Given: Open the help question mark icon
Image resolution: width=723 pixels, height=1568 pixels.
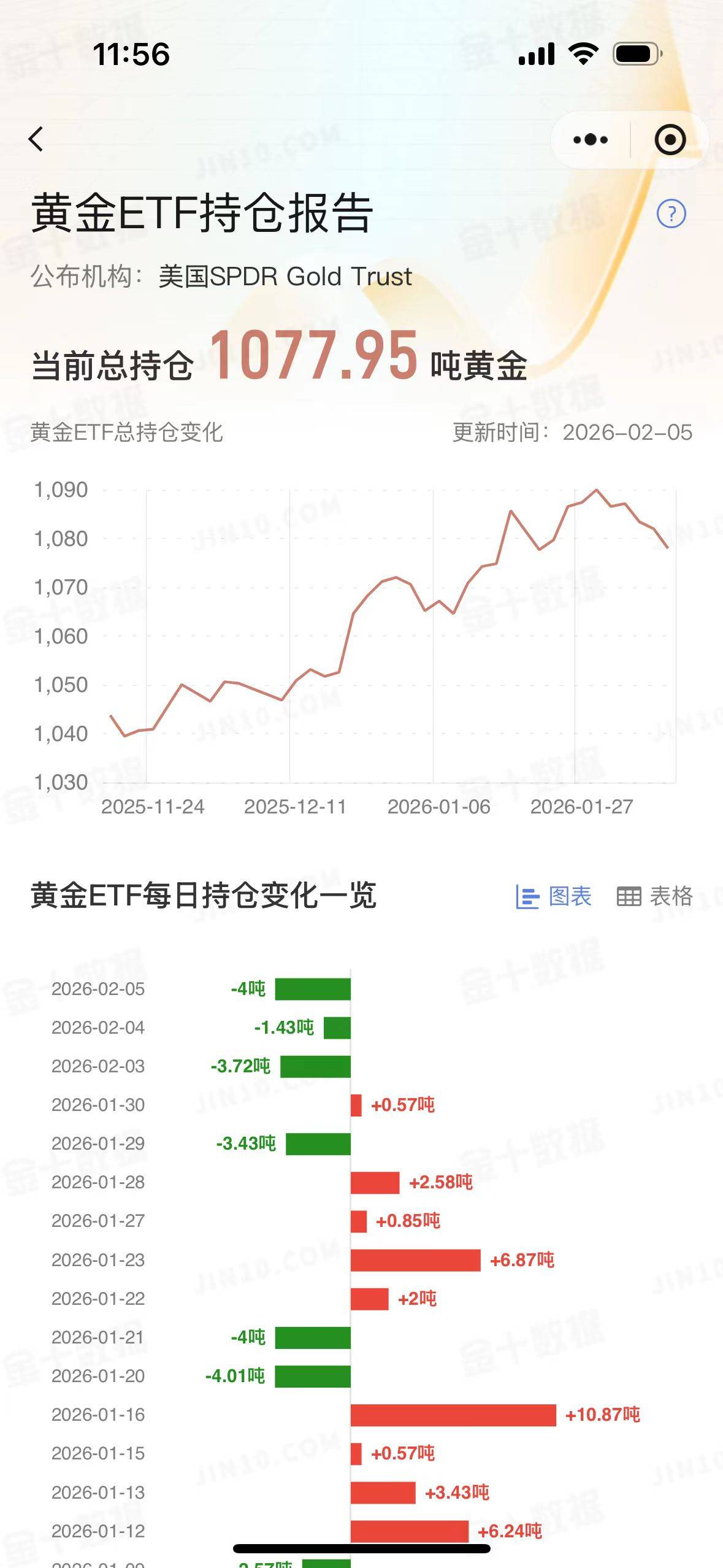Looking at the screenshot, I should coord(671,214).
